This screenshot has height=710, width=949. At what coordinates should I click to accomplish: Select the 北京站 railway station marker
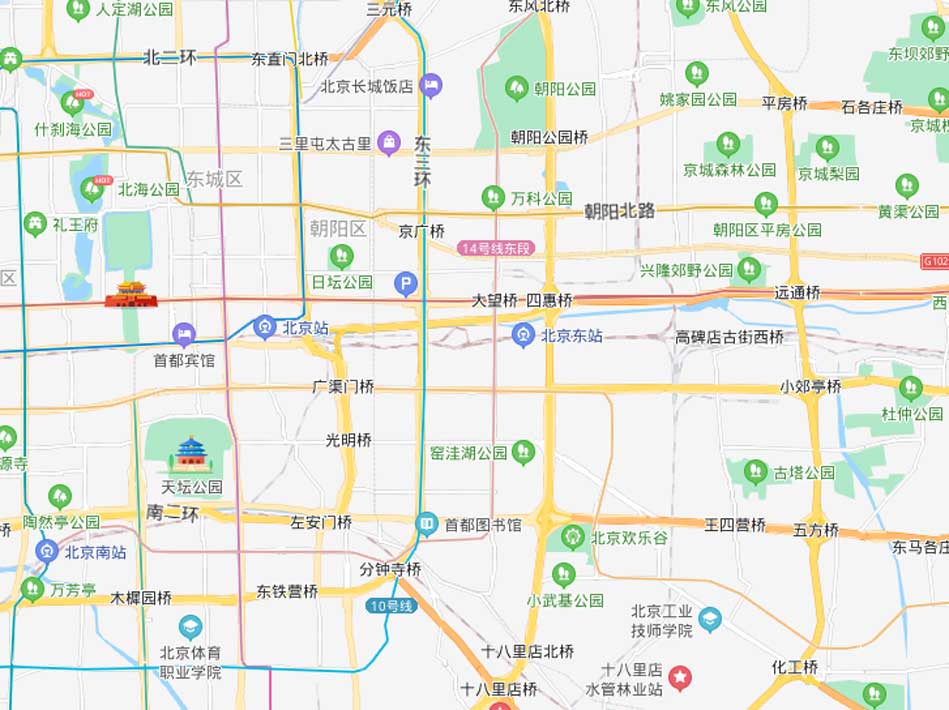coord(265,327)
